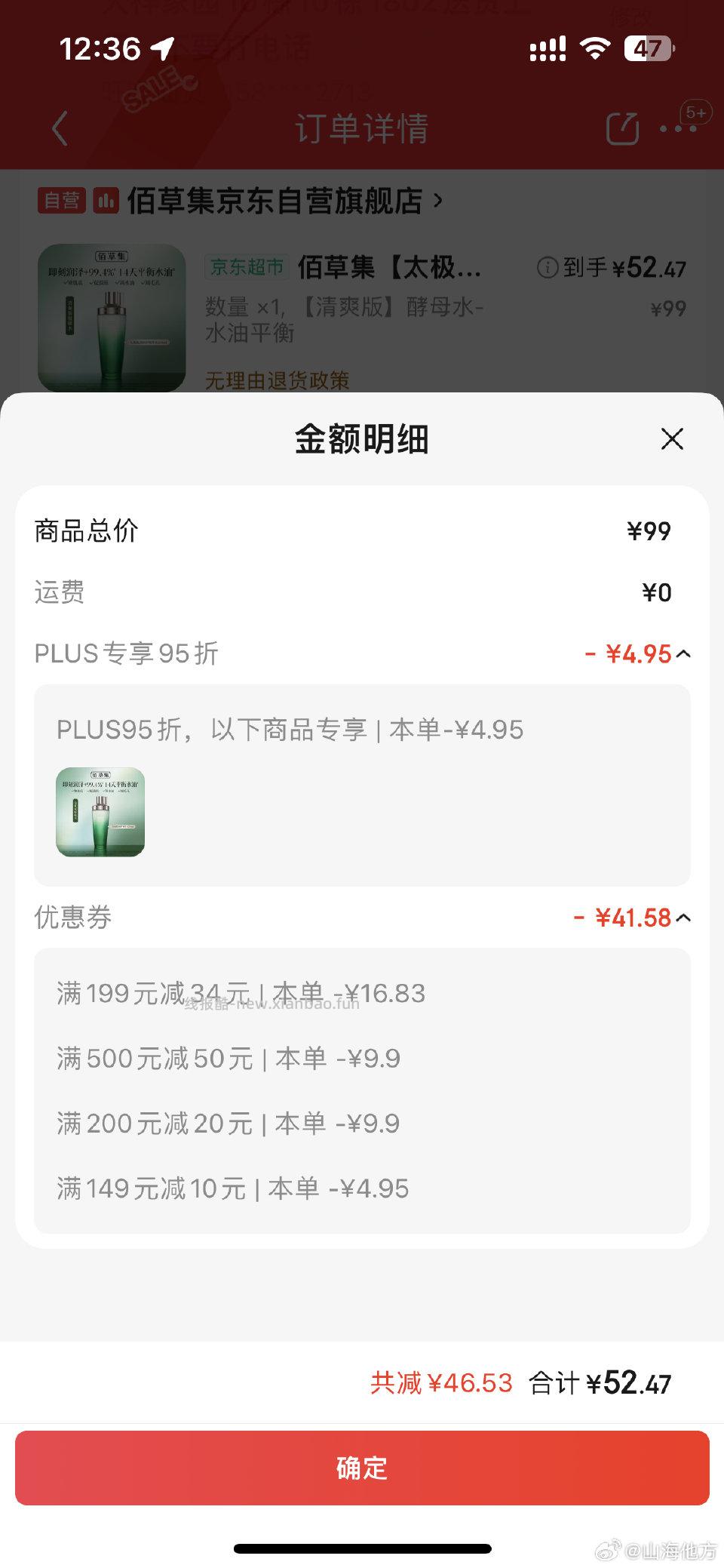Viewport: 724px width, 1568px height.
Task: Collapse the PLUS专享95折 discount details
Action: [x=685, y=655]
